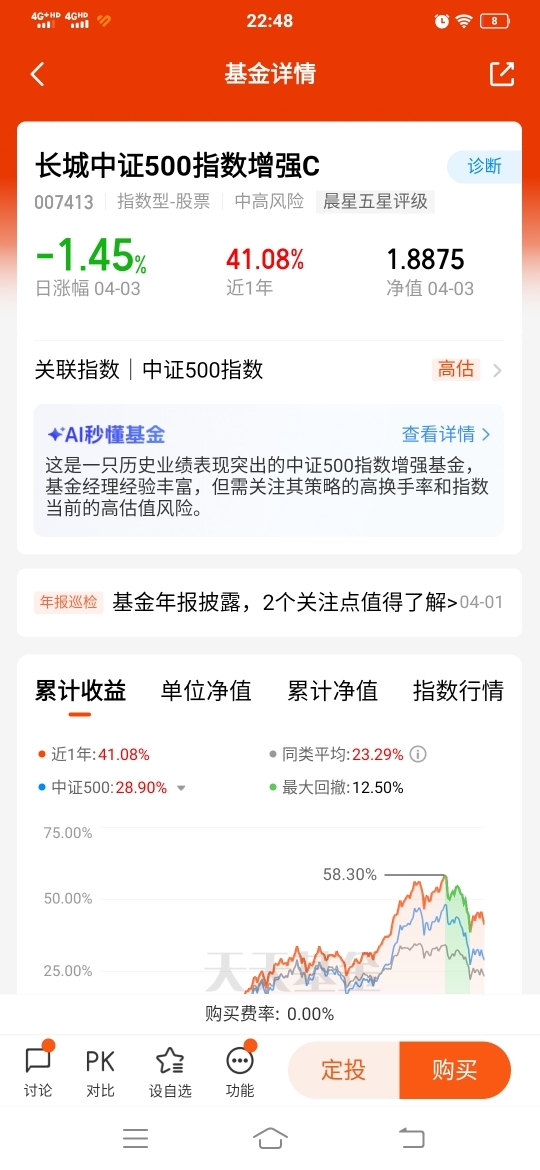540x1170 pixels.
Task: Switch to the 累计净值 tab
Action: (333, 691)
